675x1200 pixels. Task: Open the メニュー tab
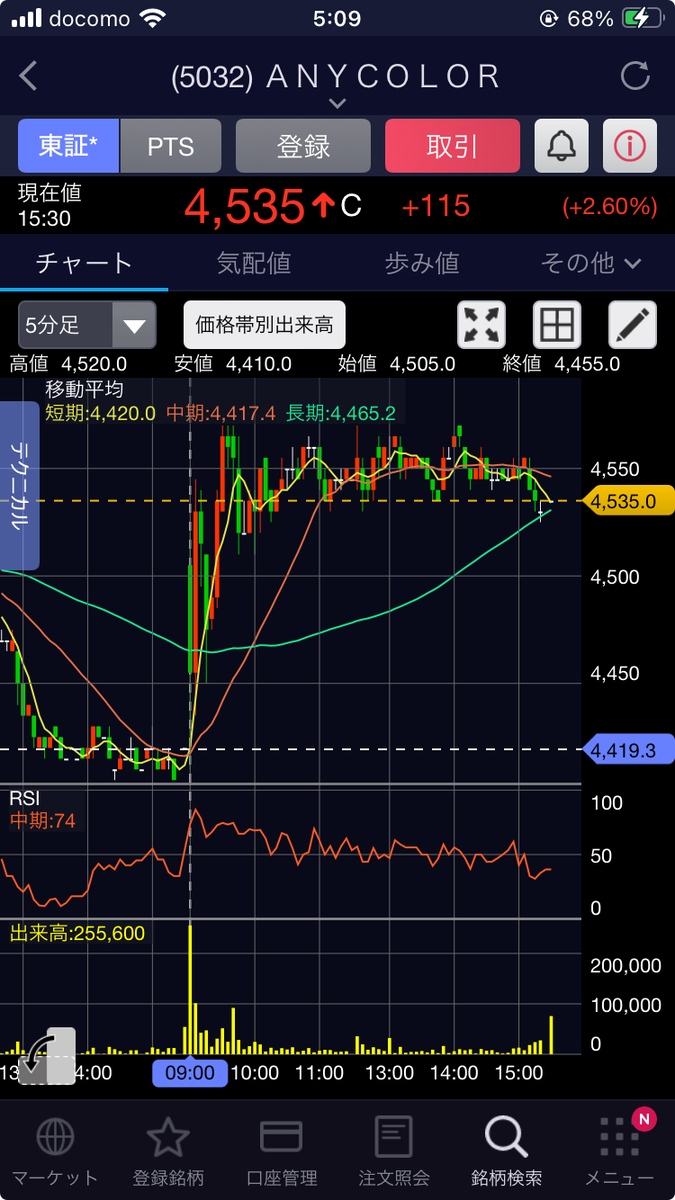(x=619, y=1151)
